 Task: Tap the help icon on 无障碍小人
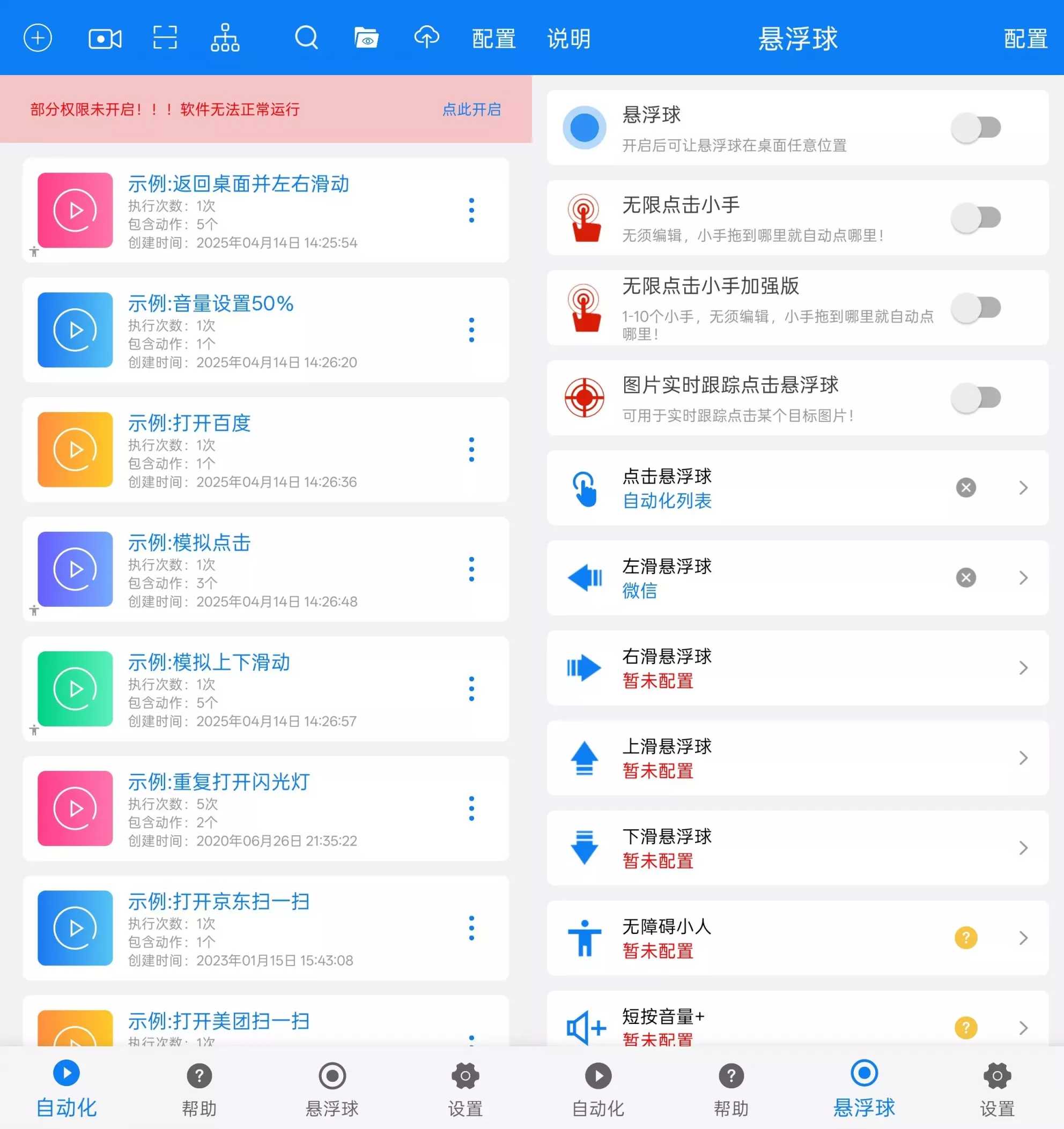tap(966, 938)
